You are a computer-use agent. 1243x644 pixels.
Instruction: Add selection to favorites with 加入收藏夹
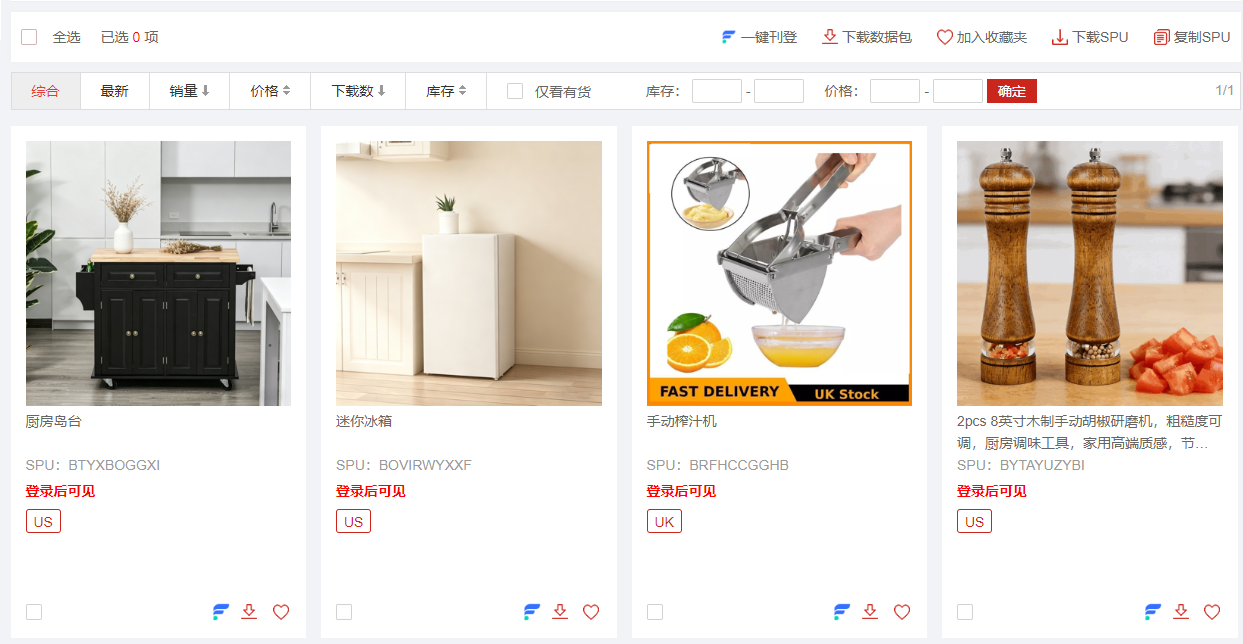[x=982, y=37]
